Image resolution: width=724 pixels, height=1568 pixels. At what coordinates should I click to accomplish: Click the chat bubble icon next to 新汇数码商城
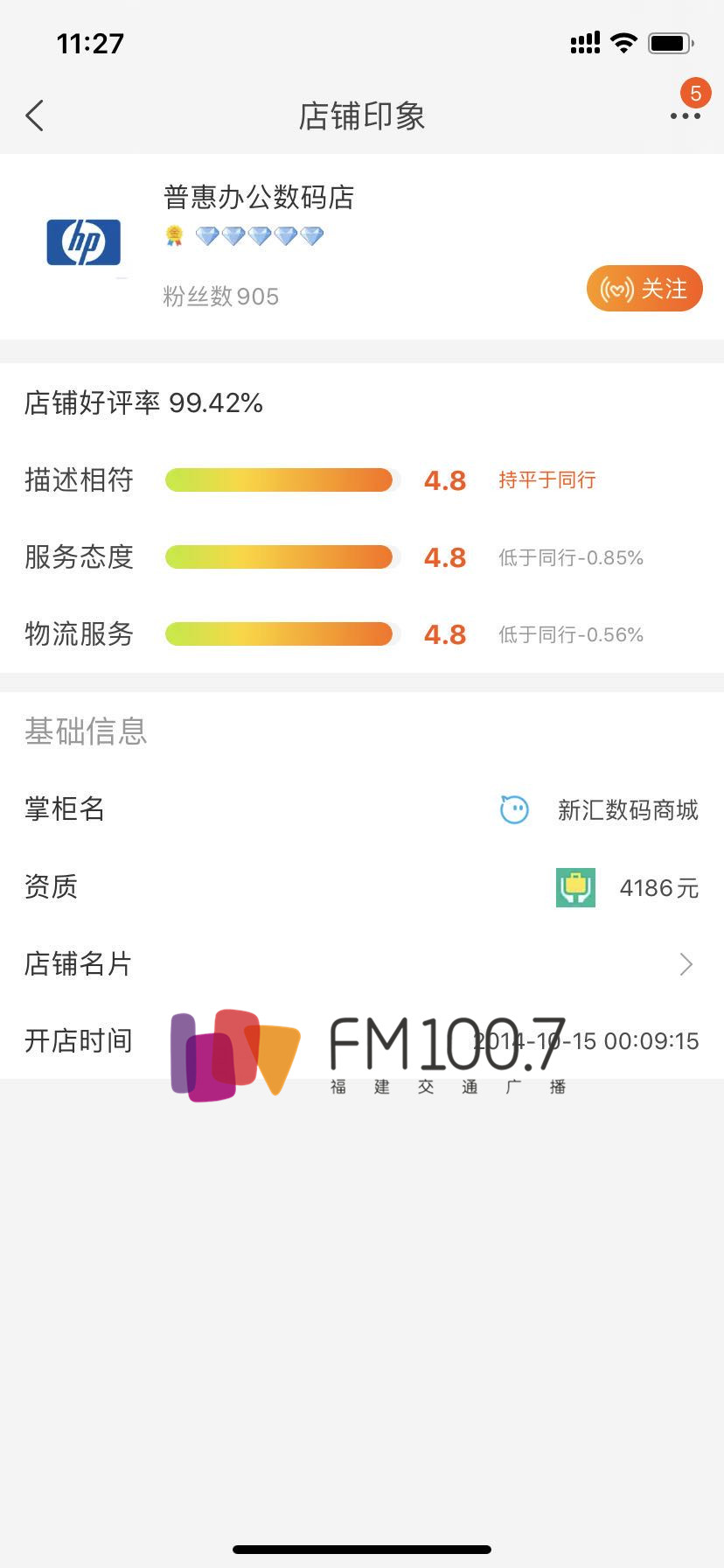(x=514, y=810)
